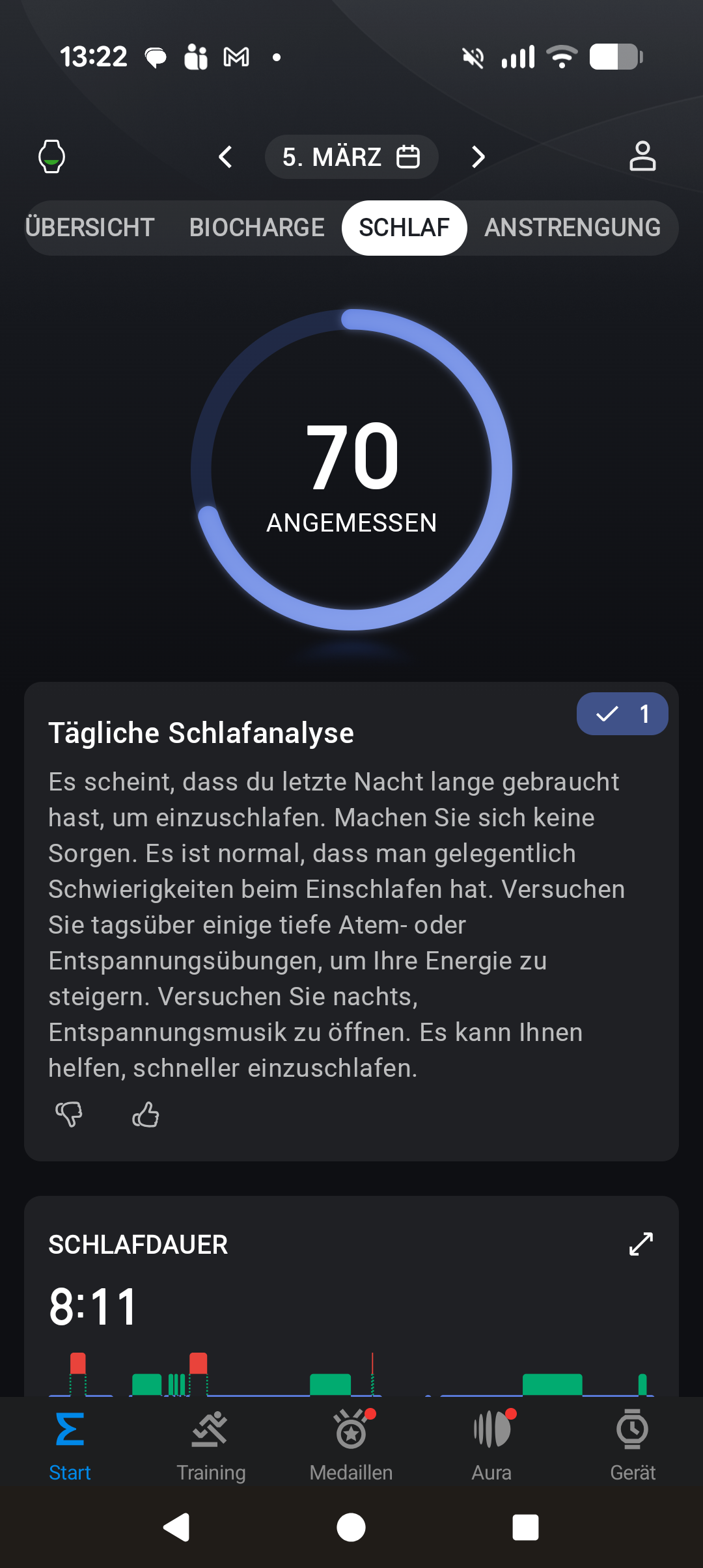The image size is (703, 1568).
Task: Open the Medaillen tab
Action: tap(351, 1442)
